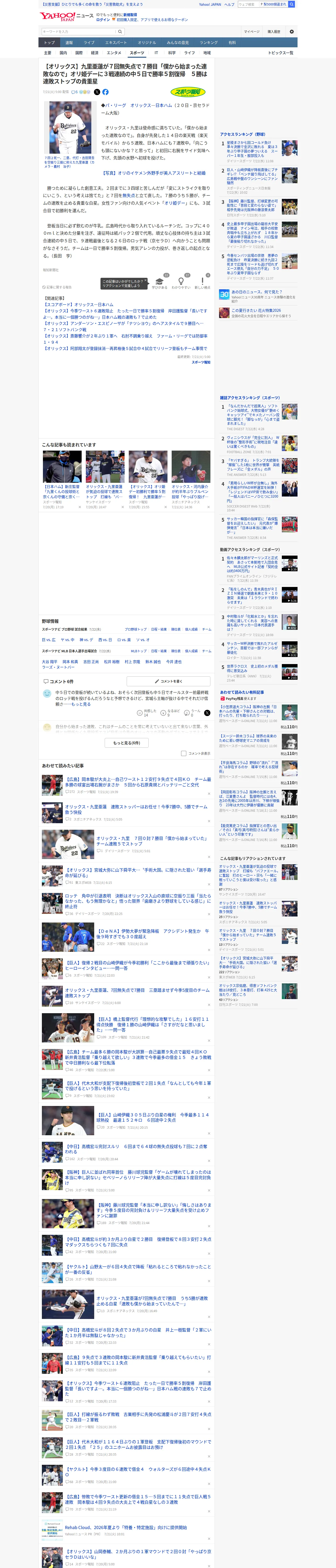Open 記事に関する報告

(x=57, y=287)
